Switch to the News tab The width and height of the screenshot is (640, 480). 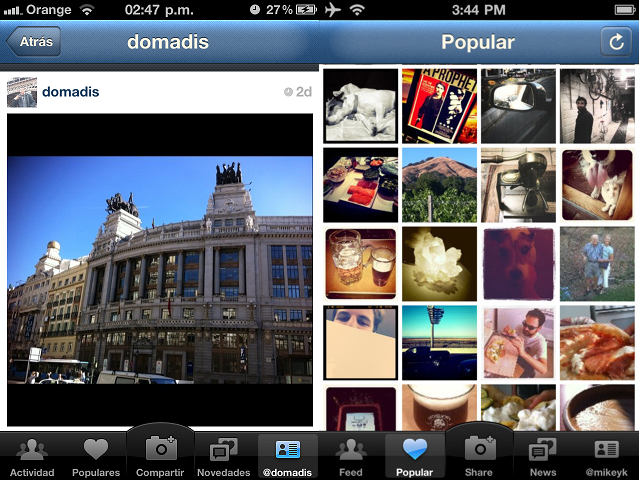[x=543, y=458]
